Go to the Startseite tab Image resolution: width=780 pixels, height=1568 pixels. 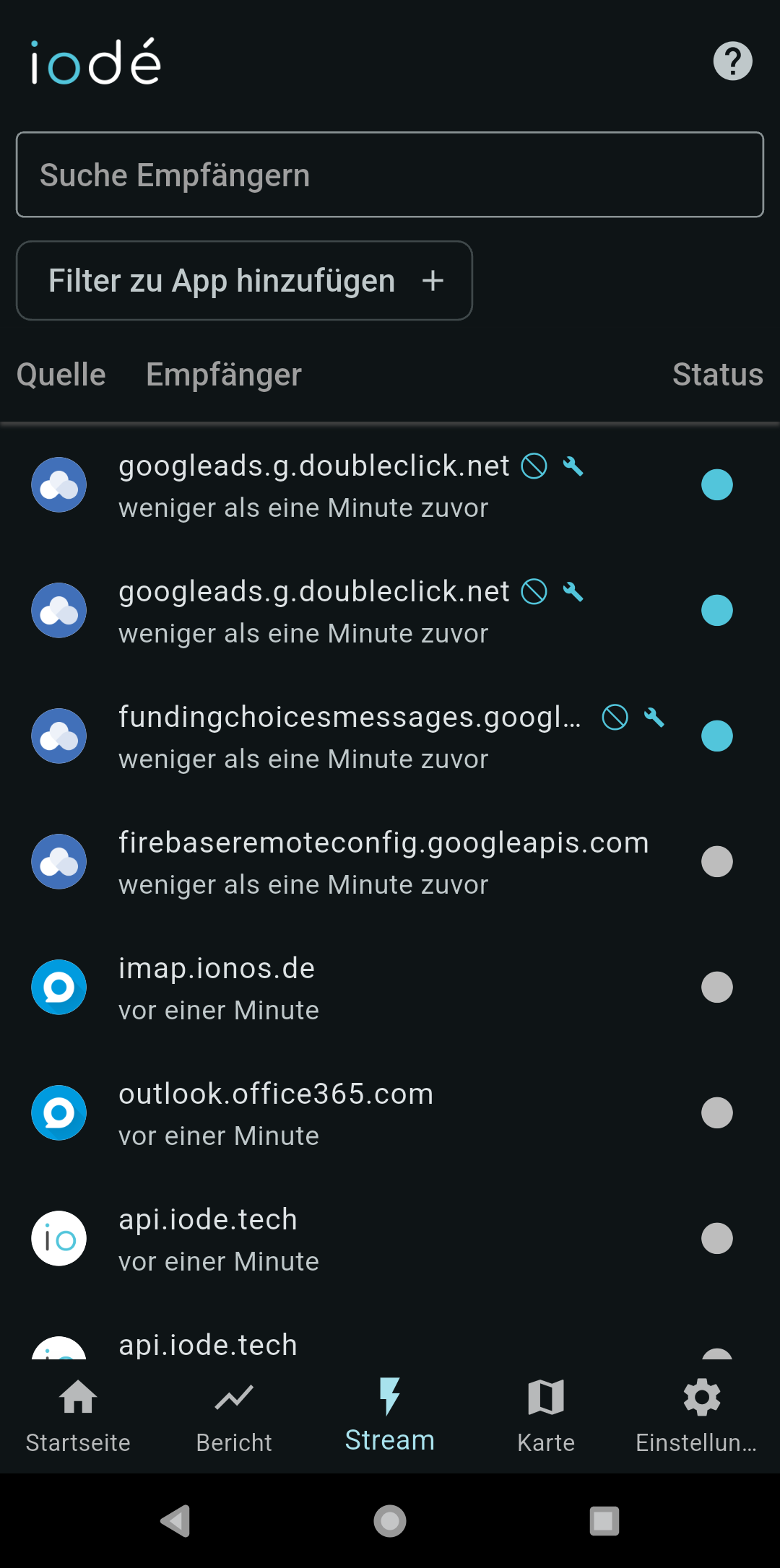coord(78,1416)
